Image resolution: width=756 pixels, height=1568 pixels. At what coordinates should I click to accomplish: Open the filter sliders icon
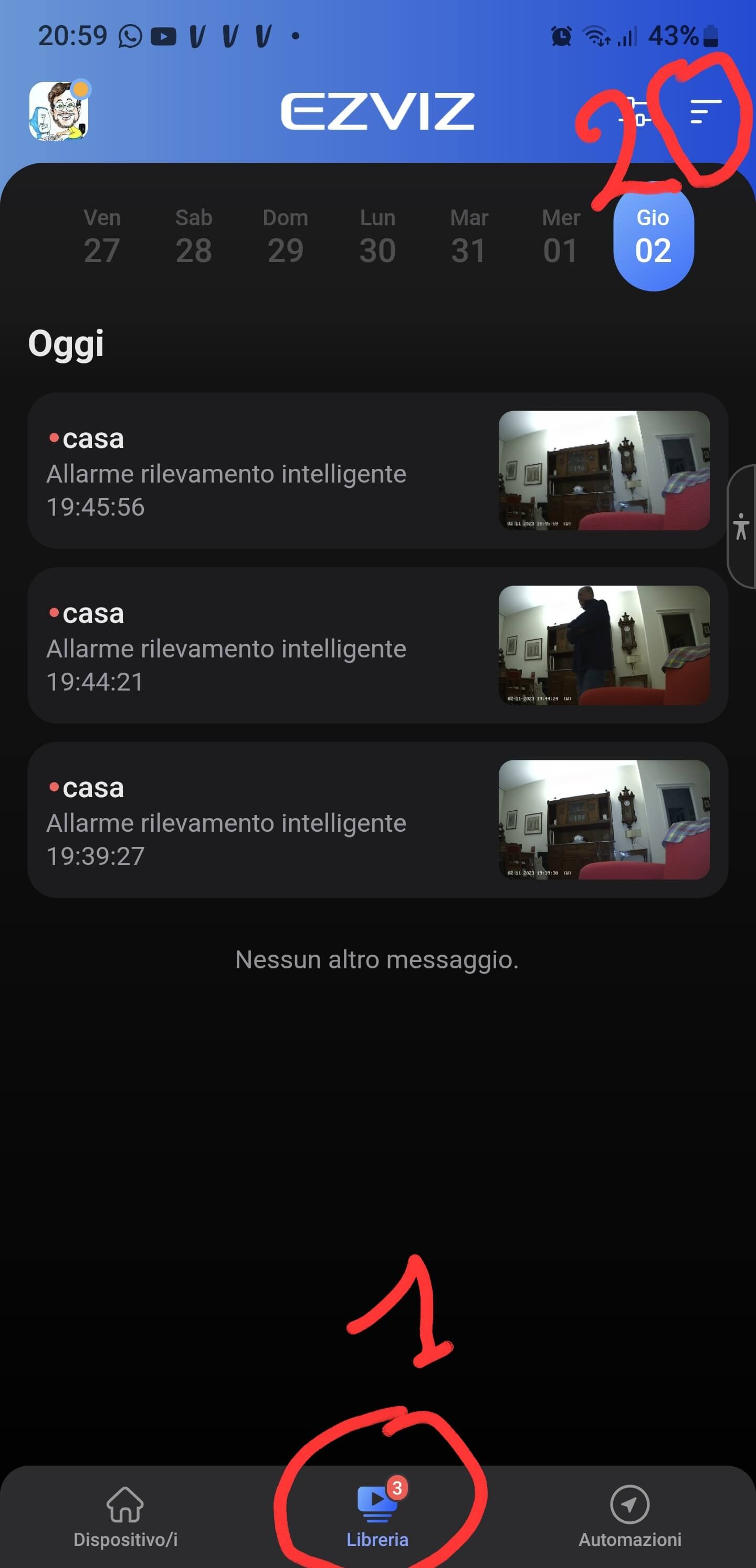click(636, 111)
